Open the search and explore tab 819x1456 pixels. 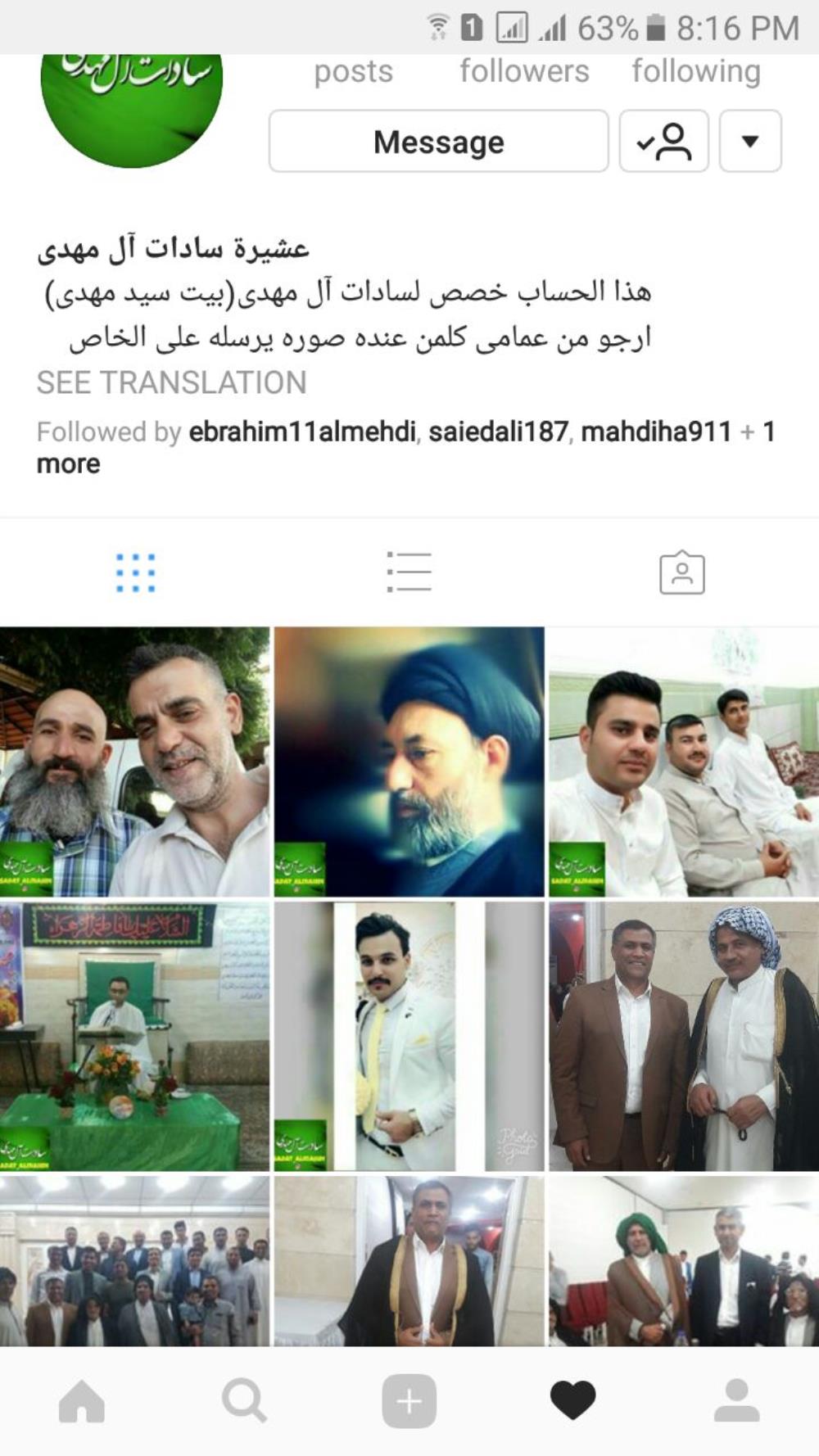(x=244, y=1401)
